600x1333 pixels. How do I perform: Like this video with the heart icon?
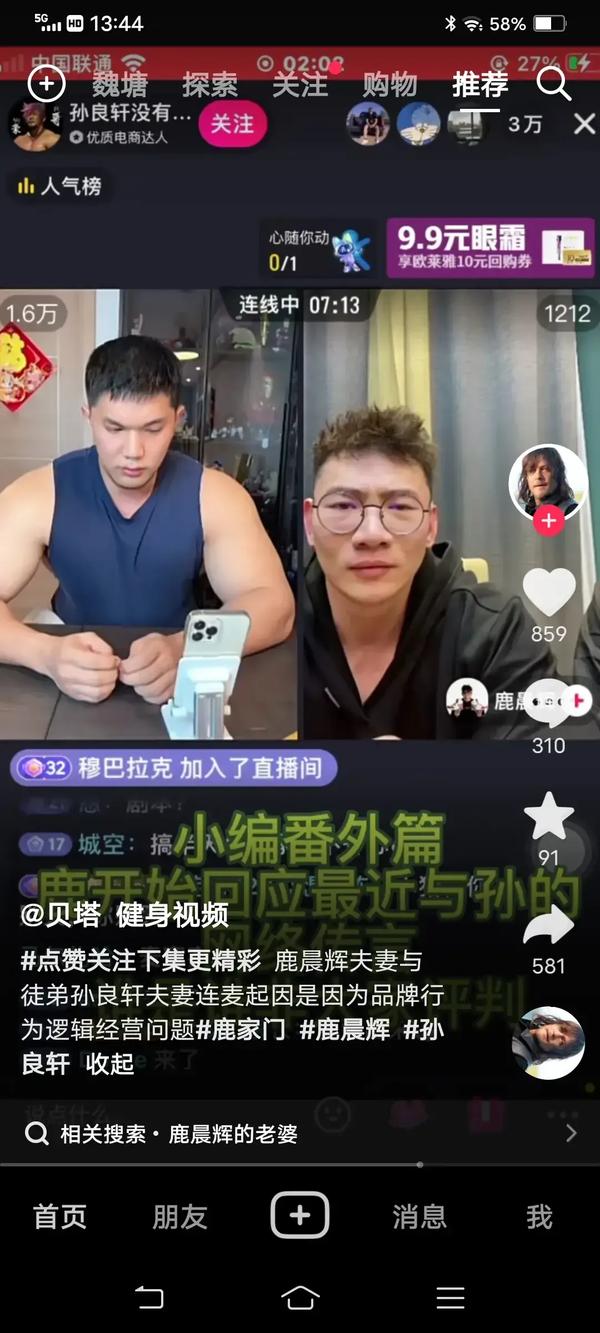[549, 593]
